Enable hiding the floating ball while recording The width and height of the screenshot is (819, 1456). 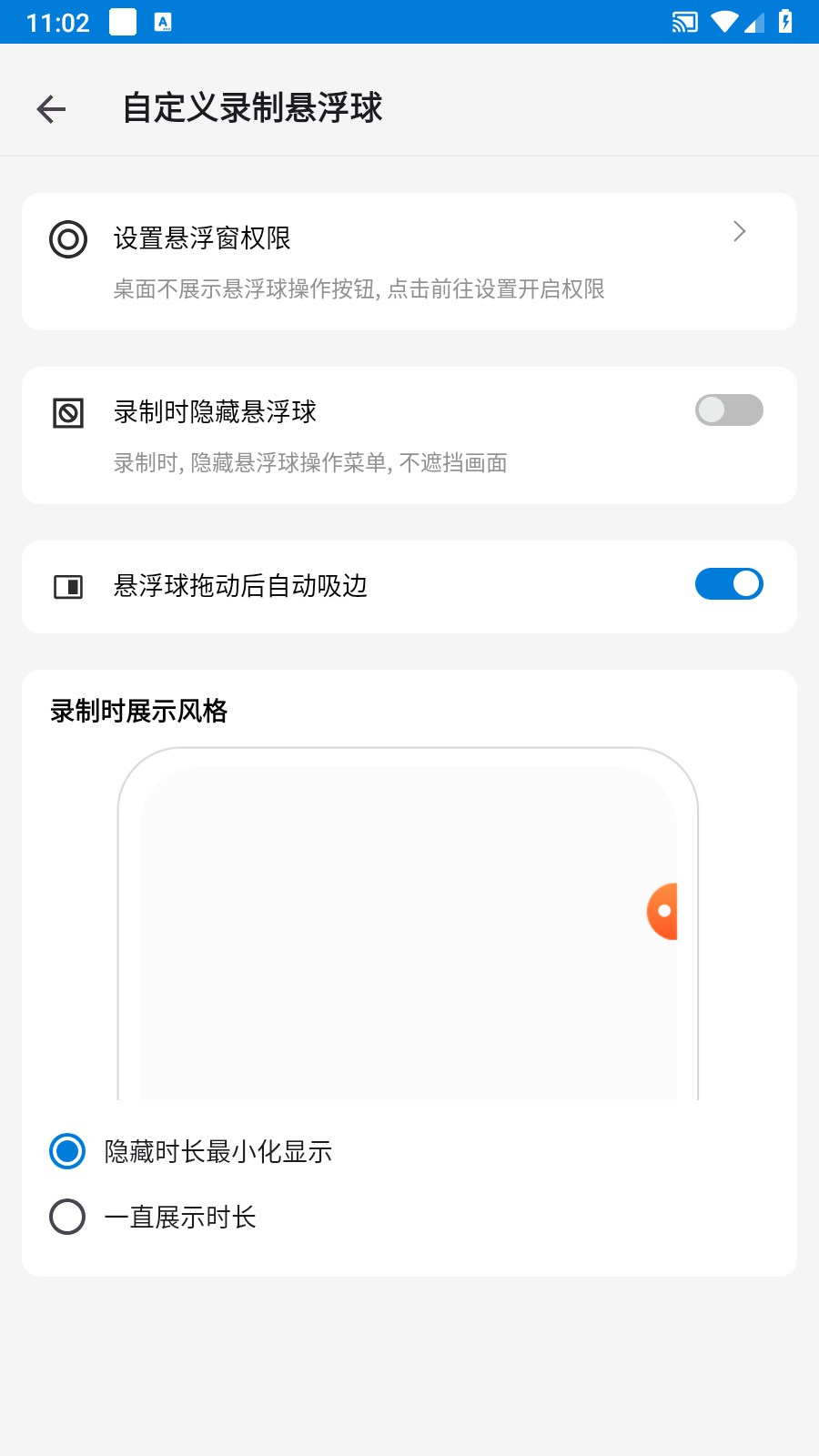coord(729,410)
